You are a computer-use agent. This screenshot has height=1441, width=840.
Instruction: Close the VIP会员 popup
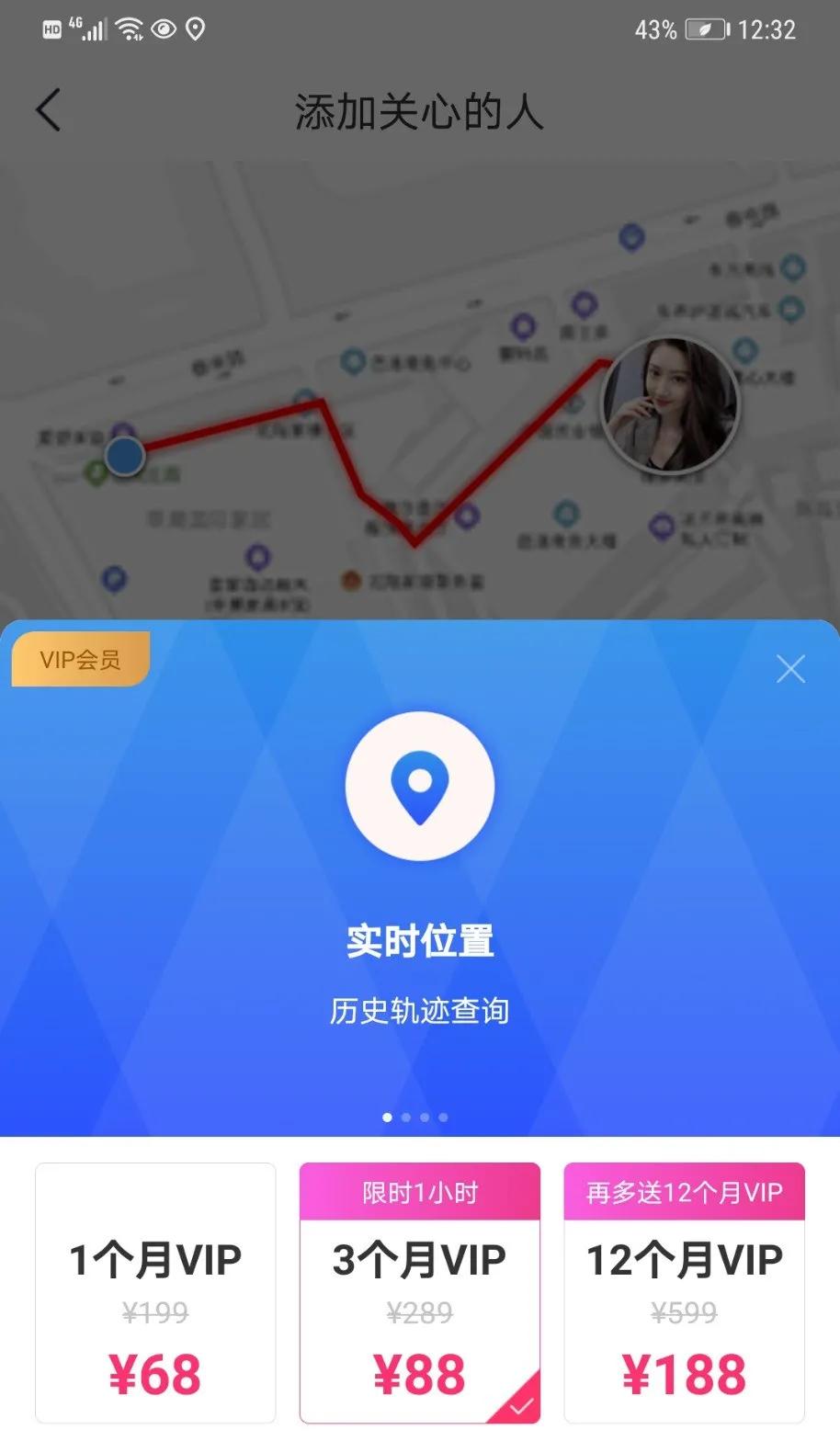click(x=789, y=669)
